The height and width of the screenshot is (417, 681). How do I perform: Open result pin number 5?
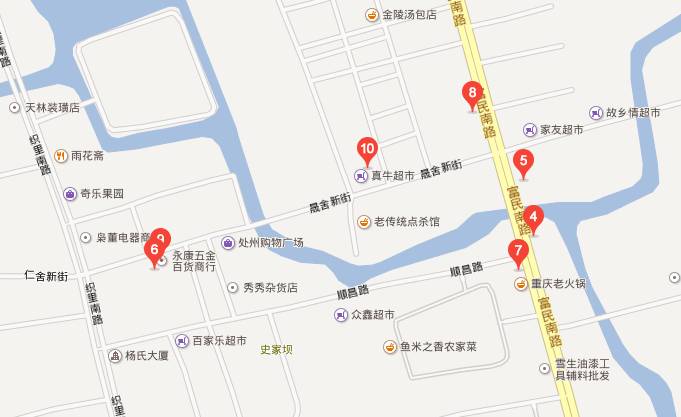click(x=521, y=160)
